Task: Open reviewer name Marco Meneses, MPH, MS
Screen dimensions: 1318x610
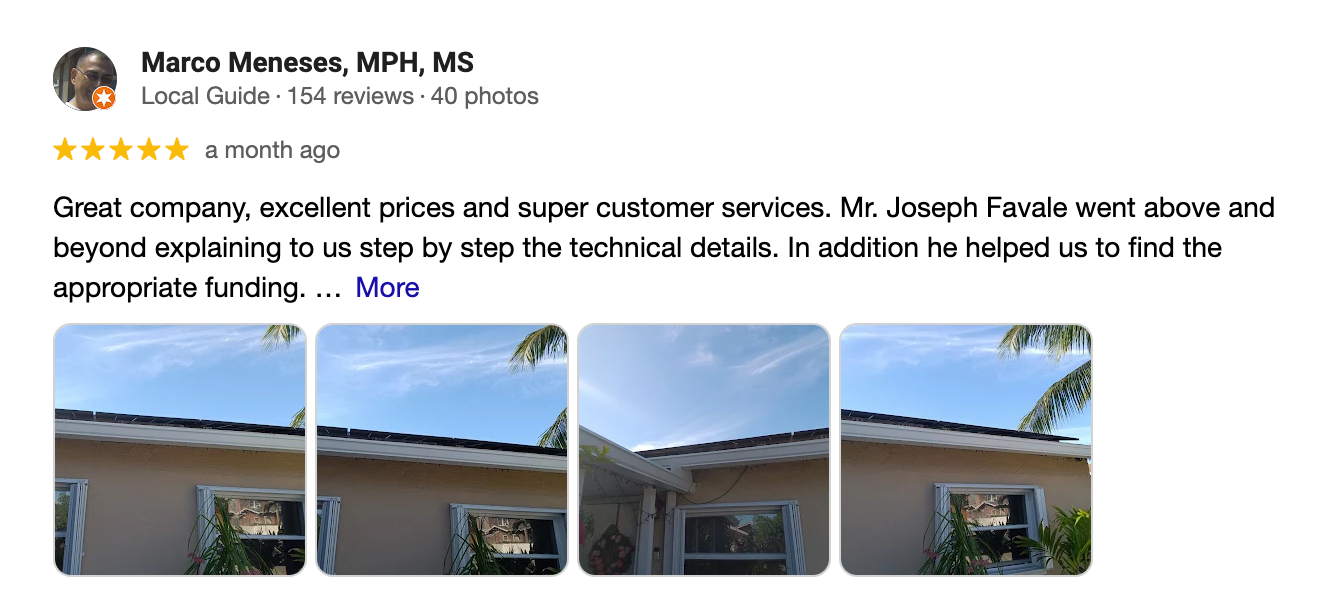Action: click(x=307, y=63)
